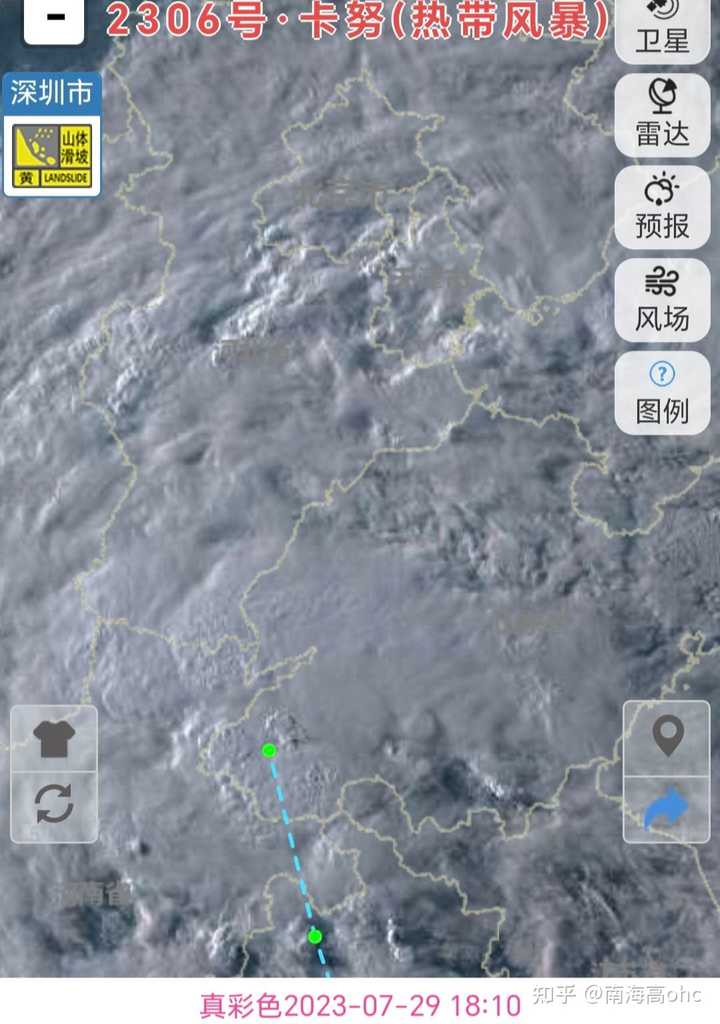Refresh the satellite imagery
The width and height of the screenshot is (720, 1024).
point(54,805)
